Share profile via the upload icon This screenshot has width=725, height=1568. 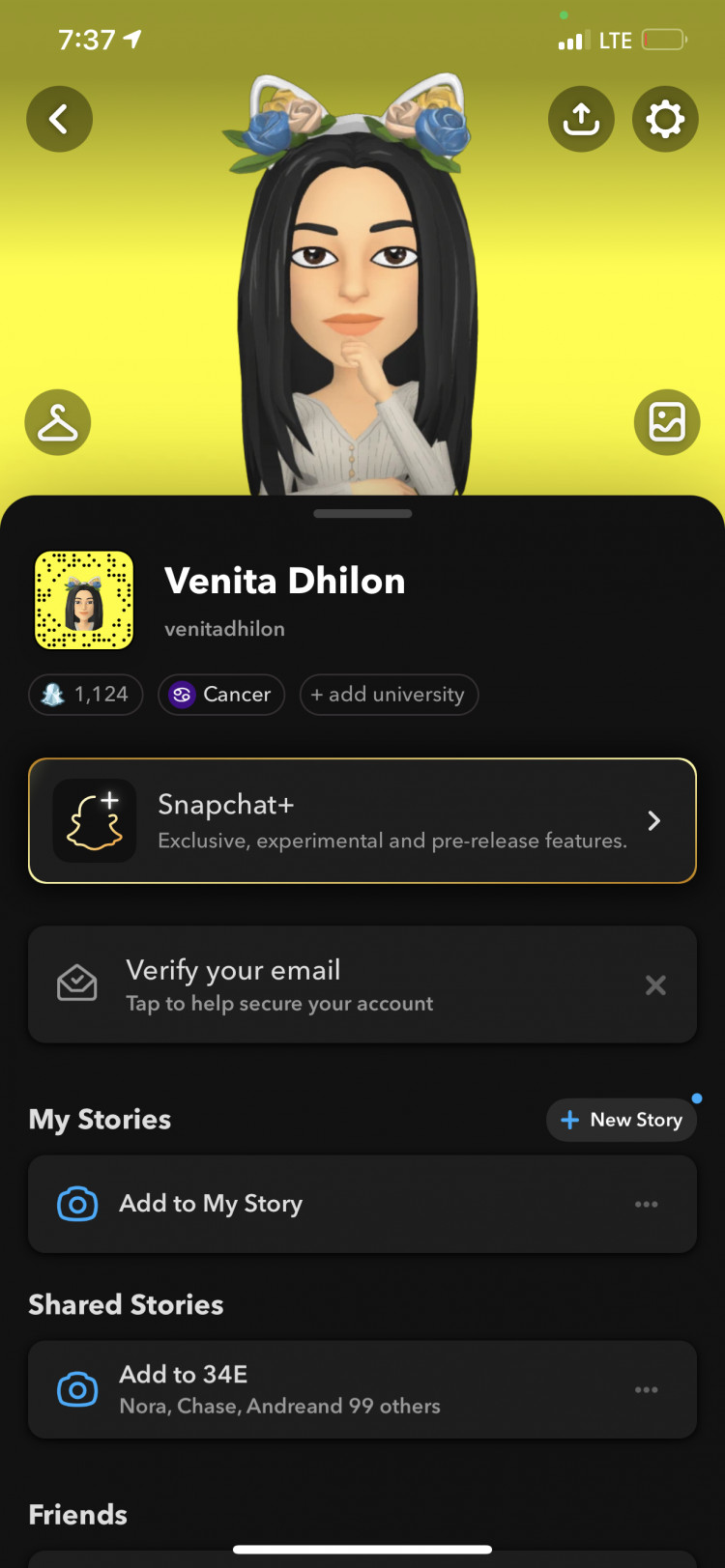tap(581, 120)
